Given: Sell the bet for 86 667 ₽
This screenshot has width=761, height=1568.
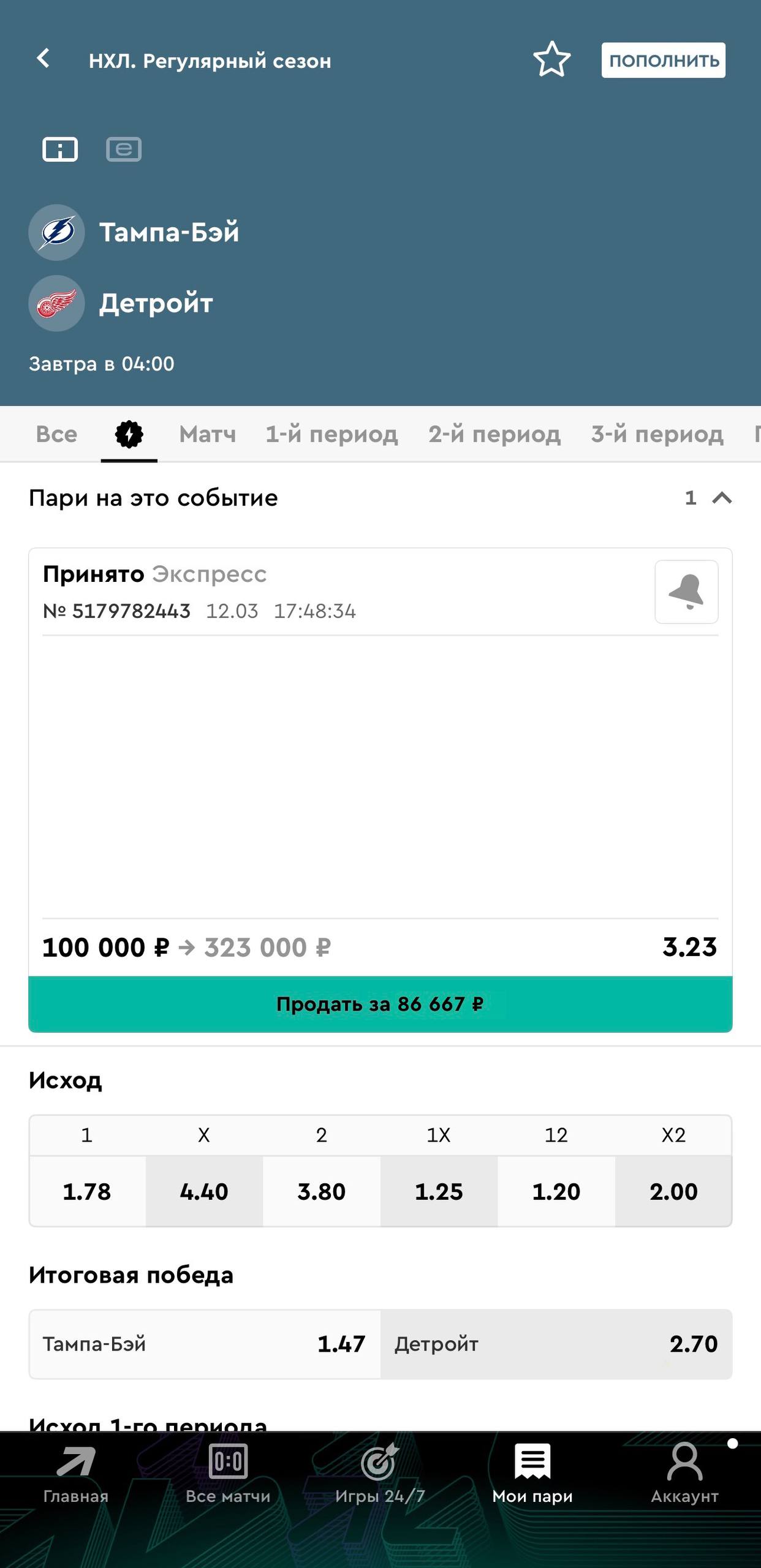Looking at the screenshot, I should coord(380,1005).
